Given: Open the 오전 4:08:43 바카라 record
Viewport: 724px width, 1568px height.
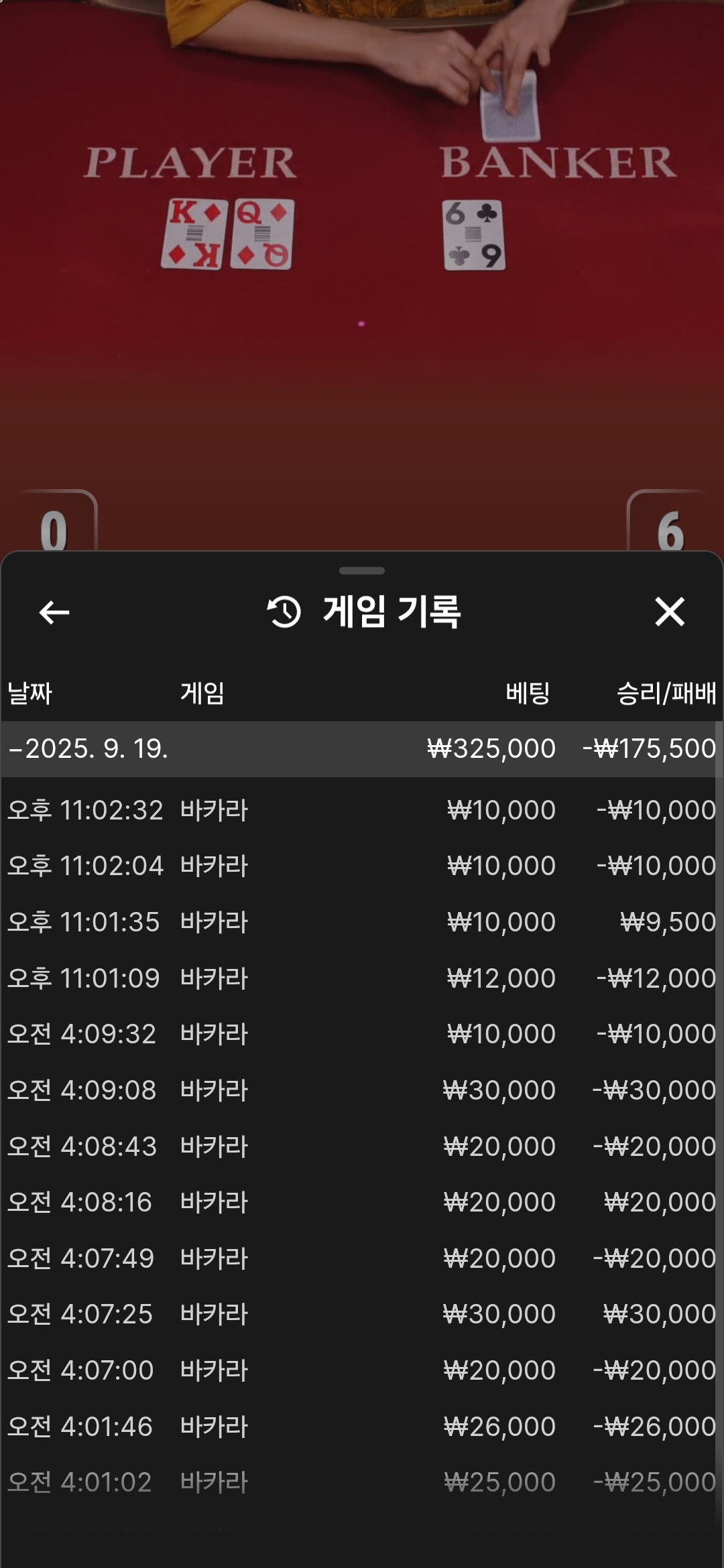Looking at the screenshot, I should click(362, 1147).
